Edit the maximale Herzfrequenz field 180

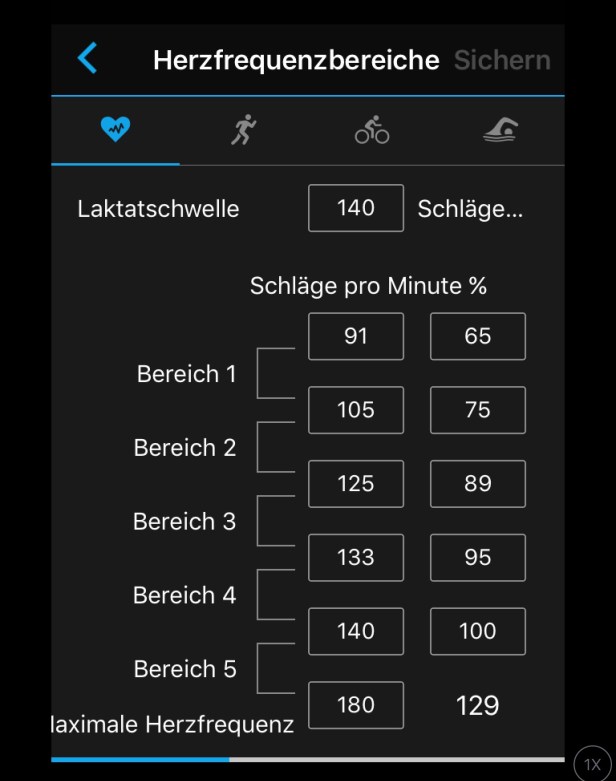tap(356, 705)
